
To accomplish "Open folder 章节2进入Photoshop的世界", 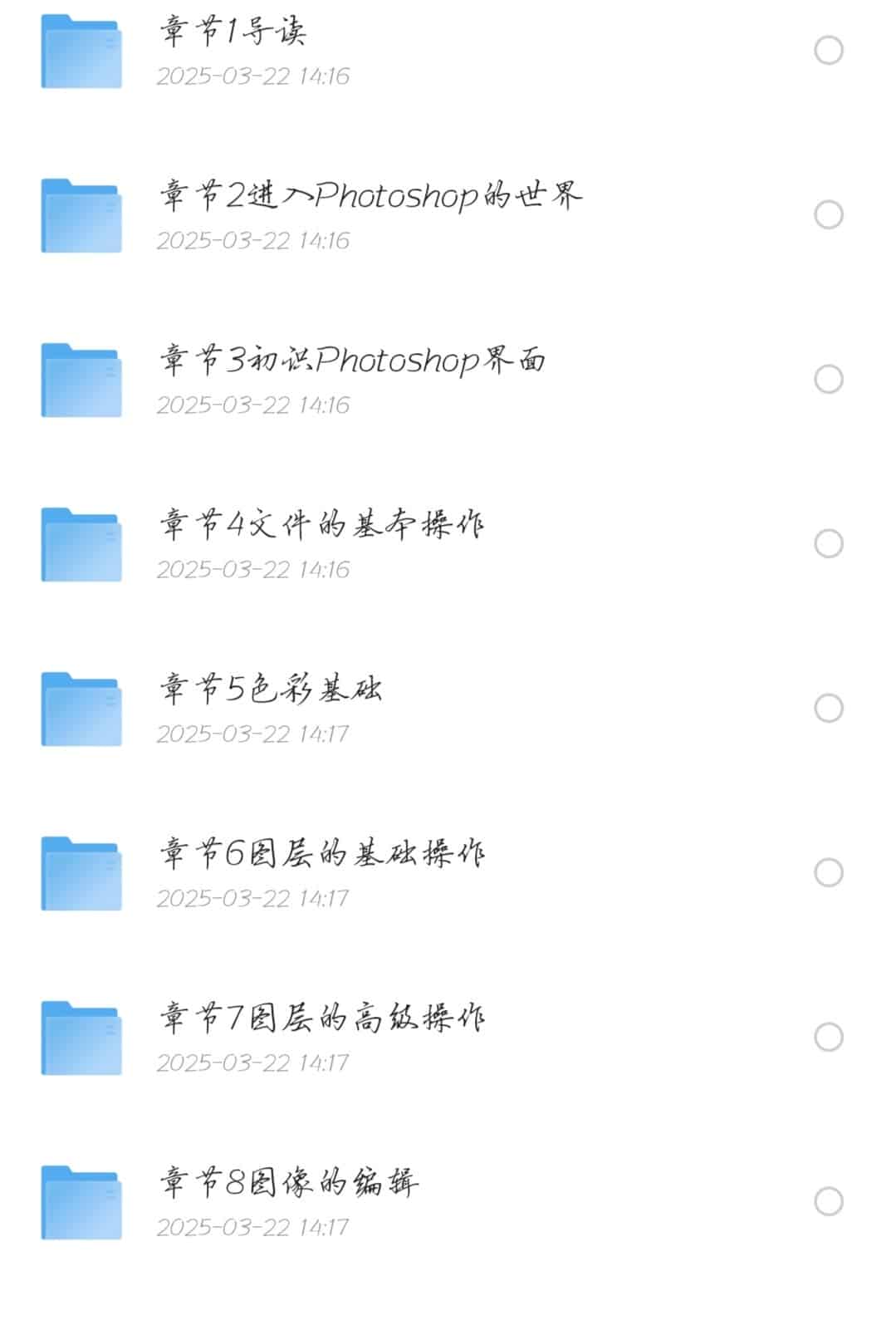I will [x=370, y=197].
